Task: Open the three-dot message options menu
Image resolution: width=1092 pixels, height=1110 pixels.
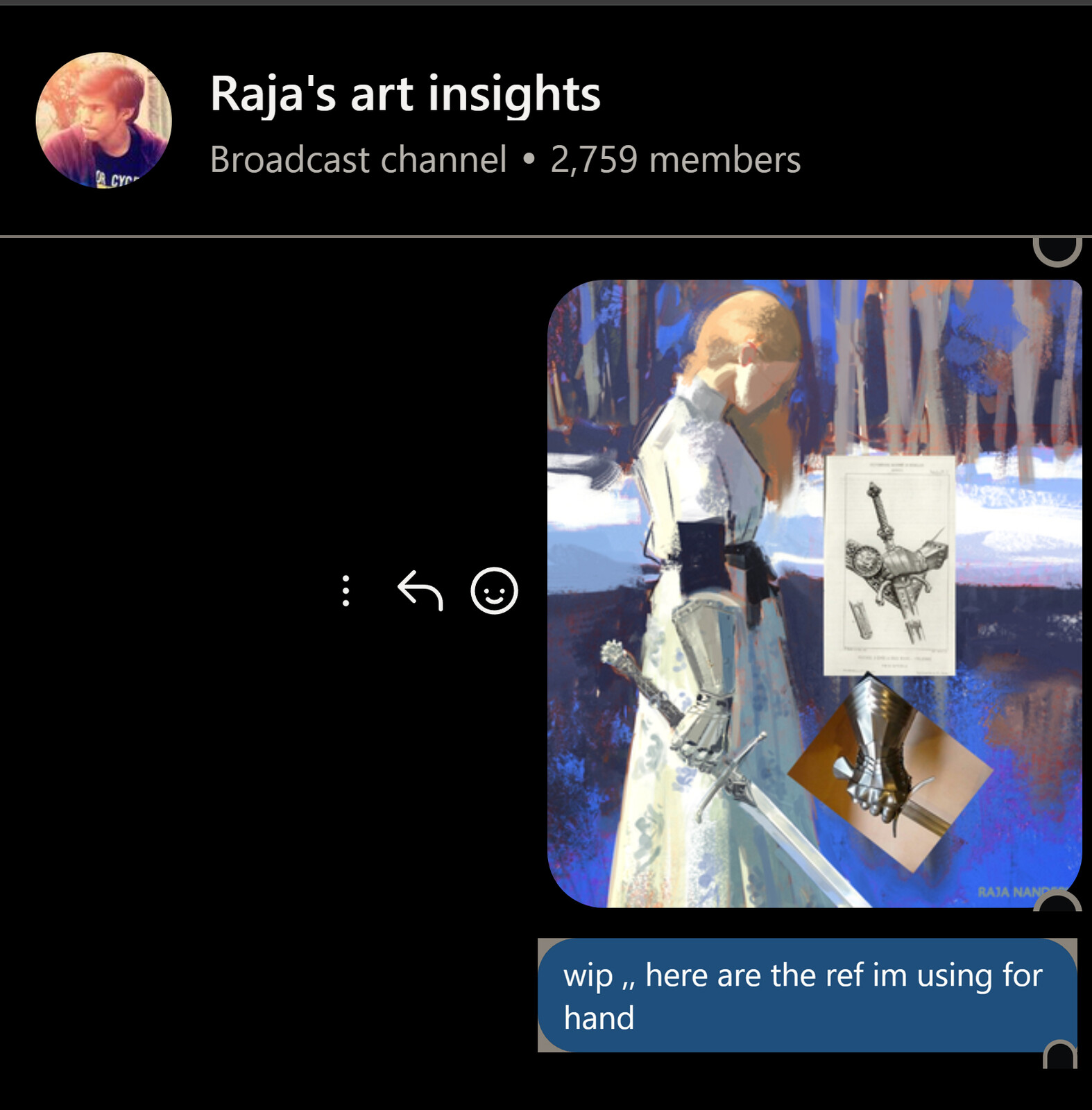Action: click(345, 591)
